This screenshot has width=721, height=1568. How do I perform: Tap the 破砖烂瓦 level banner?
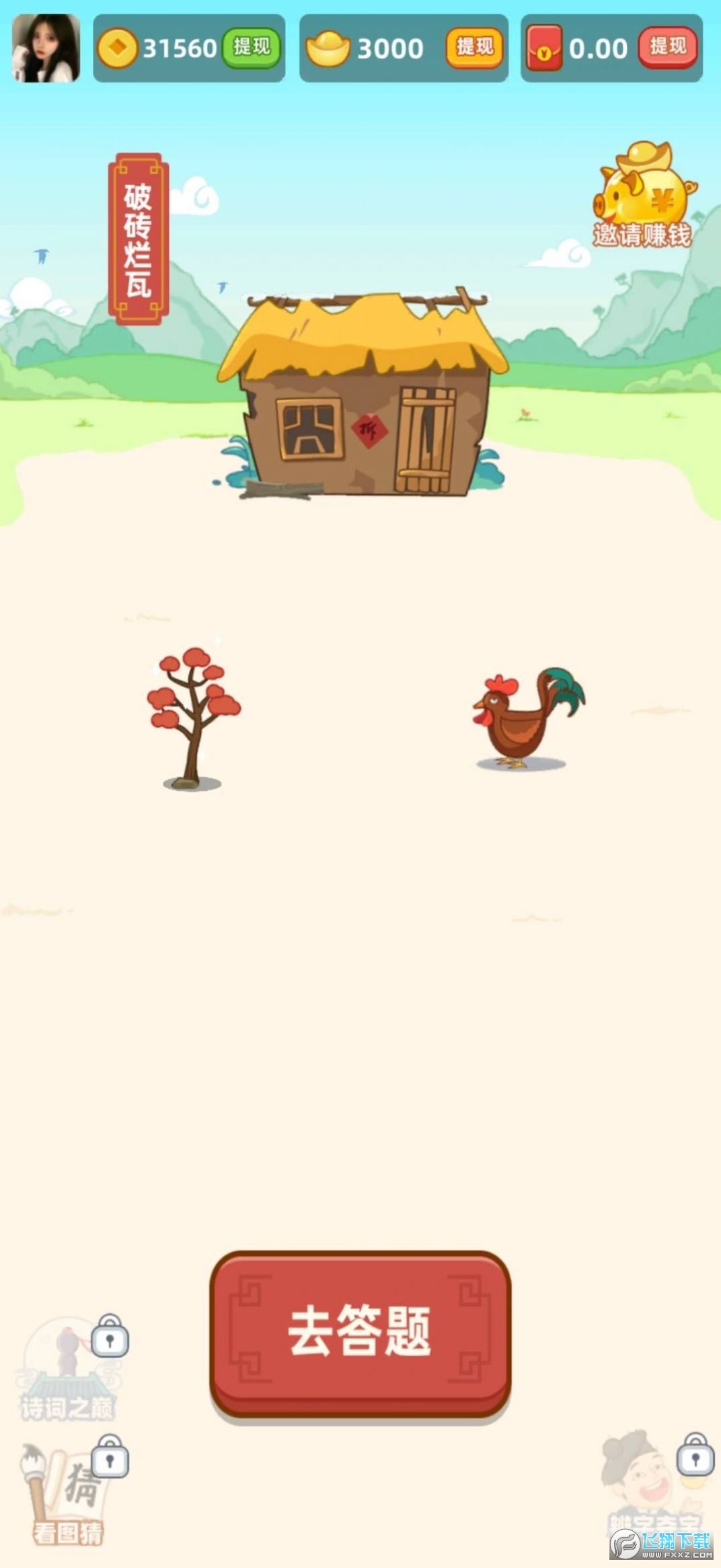(x=139, y=239)
